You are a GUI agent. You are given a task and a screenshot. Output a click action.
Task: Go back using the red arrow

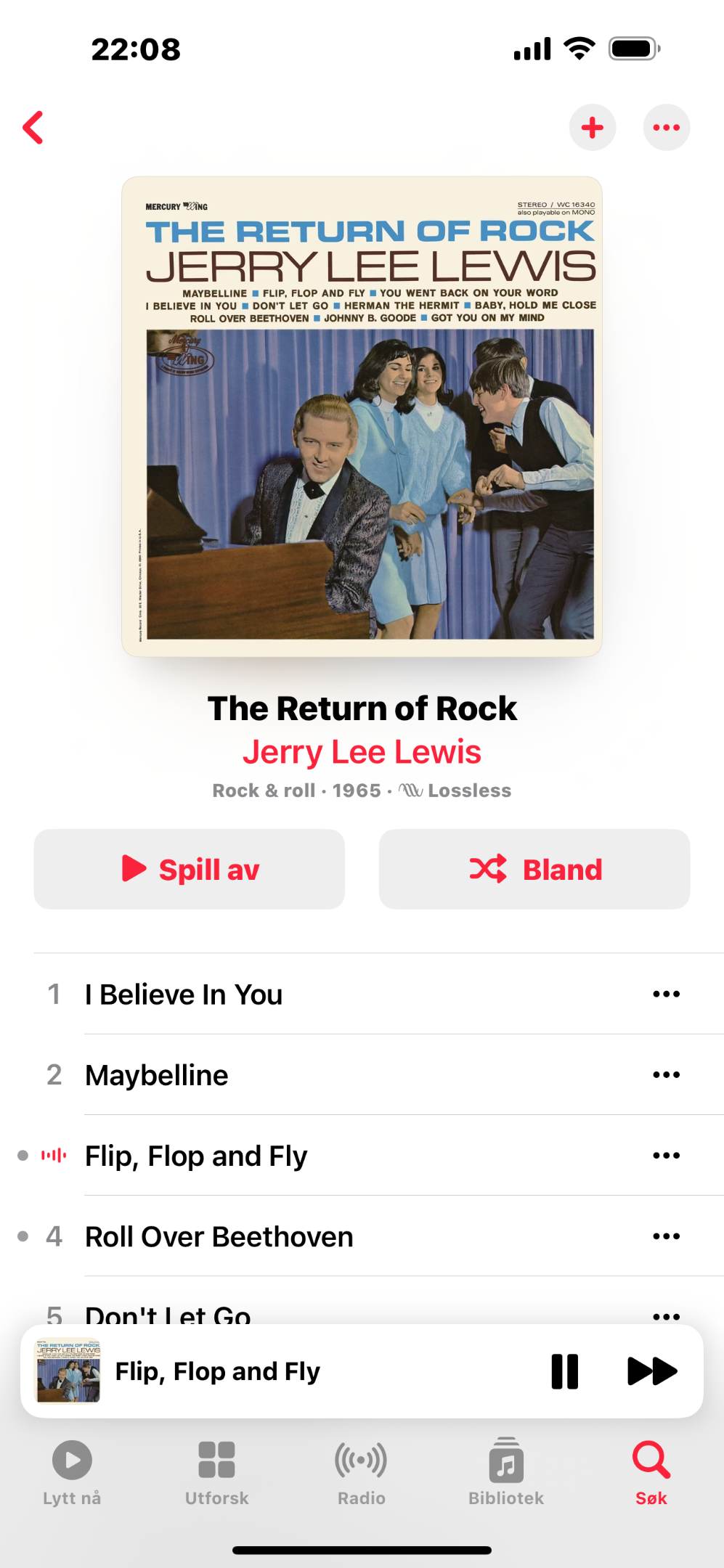click(33, 128)
